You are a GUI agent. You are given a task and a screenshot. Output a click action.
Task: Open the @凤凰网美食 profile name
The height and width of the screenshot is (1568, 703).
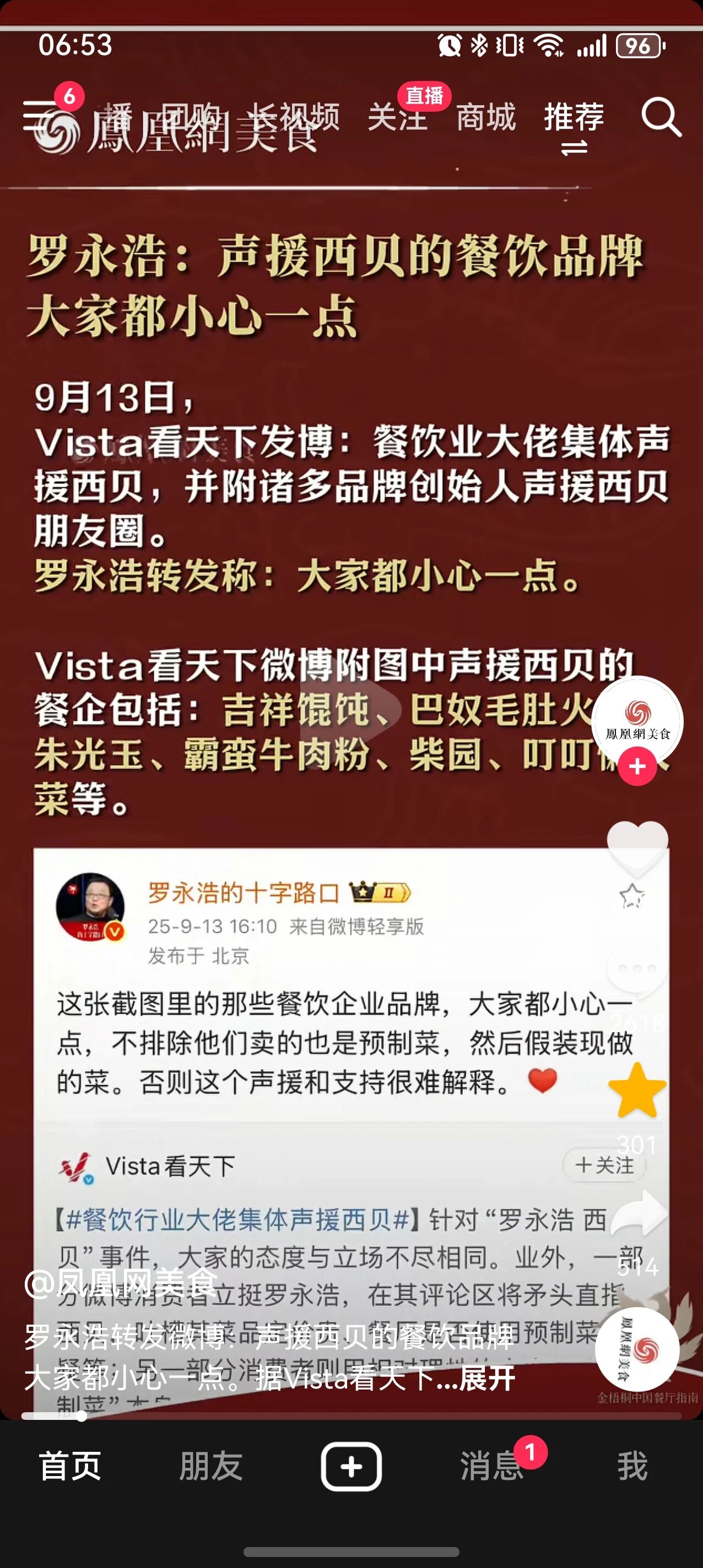121,1283
